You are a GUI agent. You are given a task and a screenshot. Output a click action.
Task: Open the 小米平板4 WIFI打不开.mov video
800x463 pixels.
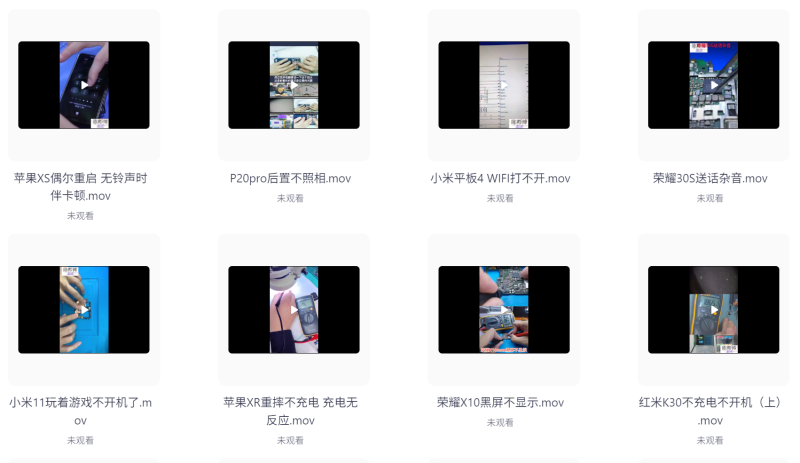(504, 85)
